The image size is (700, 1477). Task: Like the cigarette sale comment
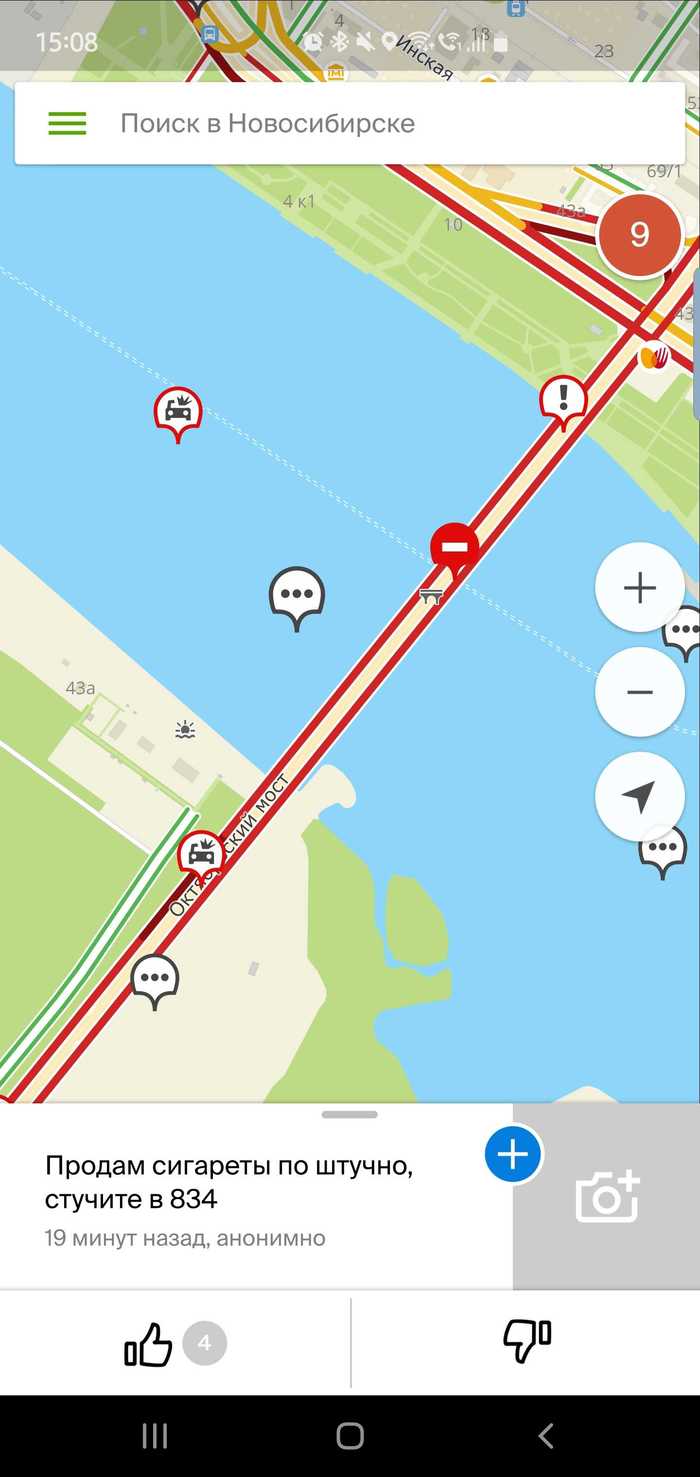(149, 1344)
